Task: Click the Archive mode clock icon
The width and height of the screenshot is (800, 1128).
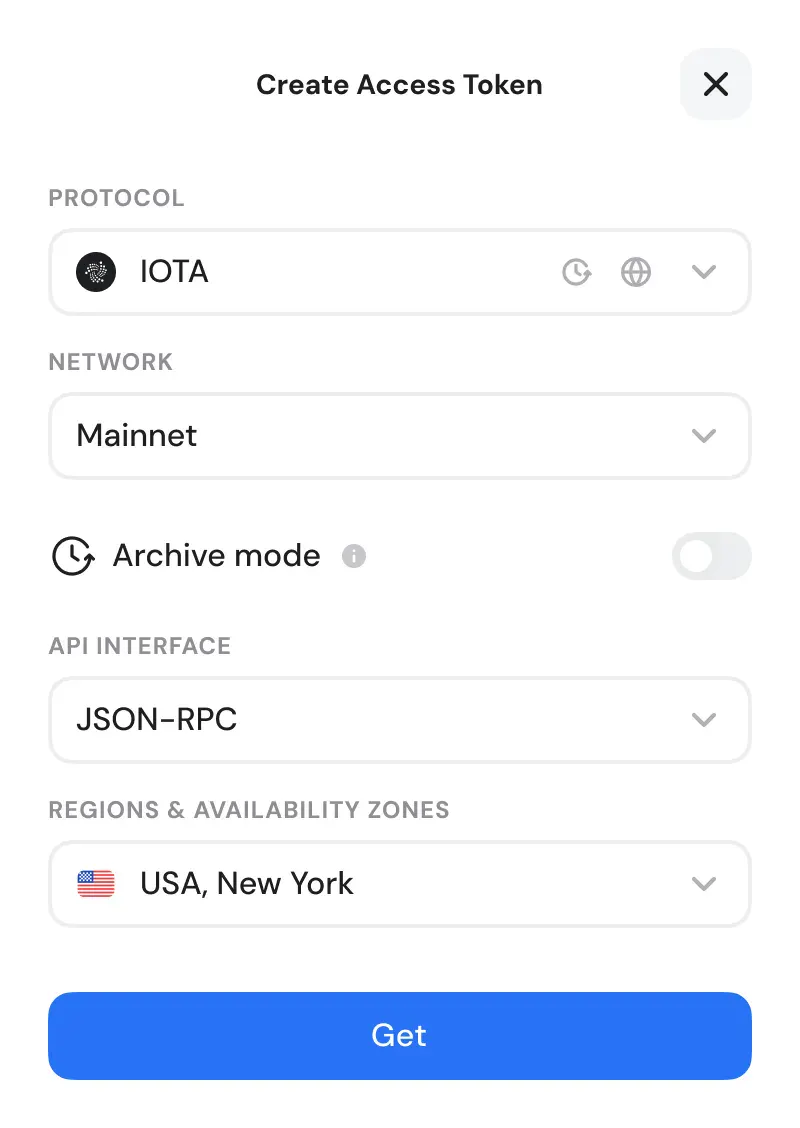Action: [x=72, y=556]
